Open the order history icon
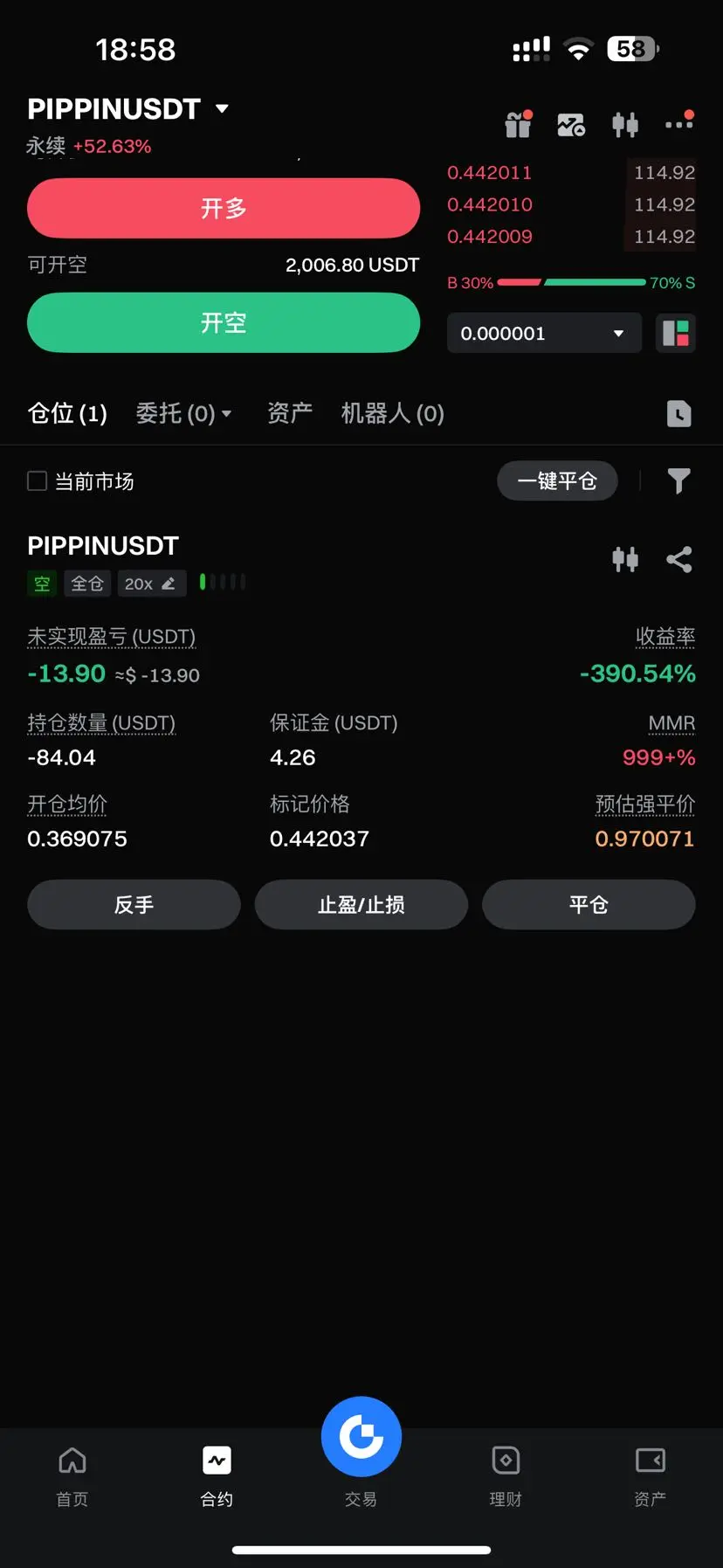This screenshot has height=1568, width=723. (x=678, y=413)
